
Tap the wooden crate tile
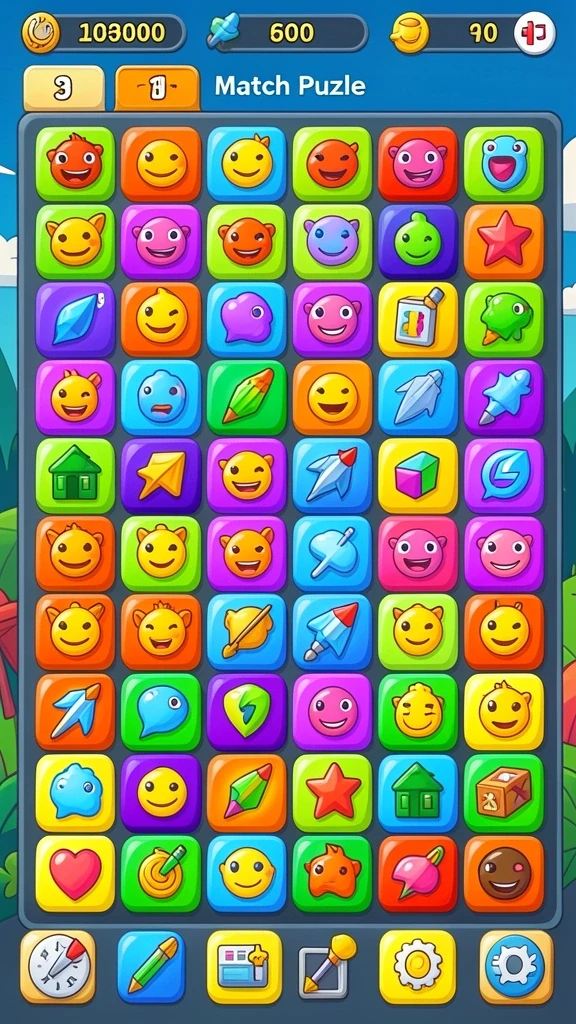coord(504,793)
